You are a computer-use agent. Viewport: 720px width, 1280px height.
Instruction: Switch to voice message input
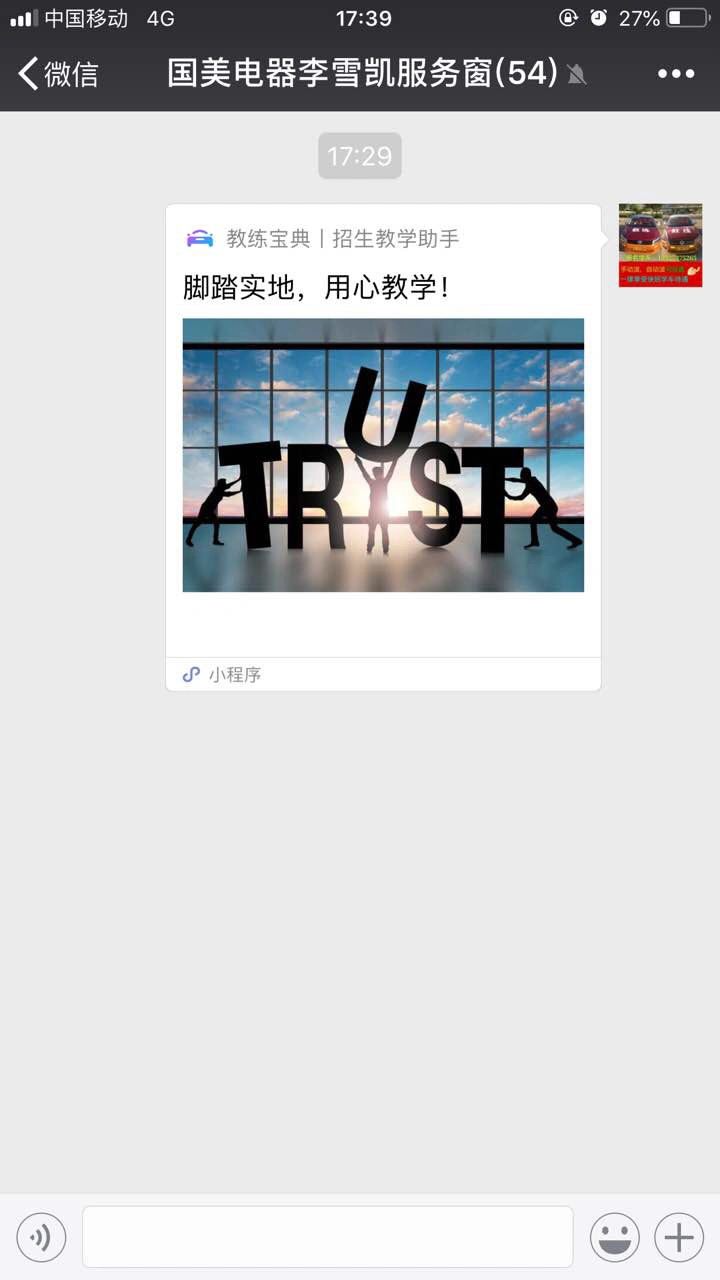41,1237
